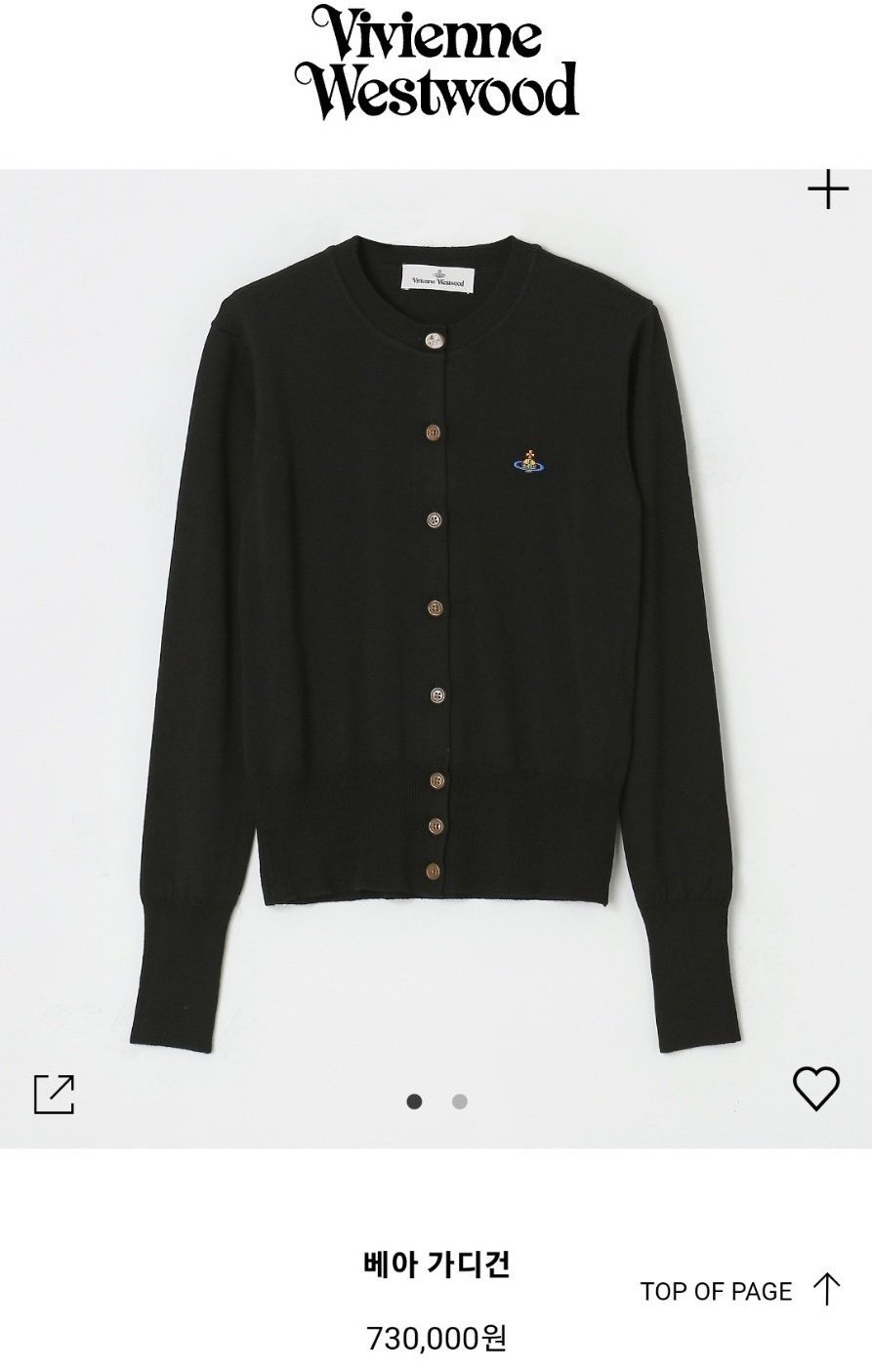Viewport: 872px width, 1372px height.
Task: Expand the product image with the plus icon
Action: pyautogui.click(x=827, y=189)
